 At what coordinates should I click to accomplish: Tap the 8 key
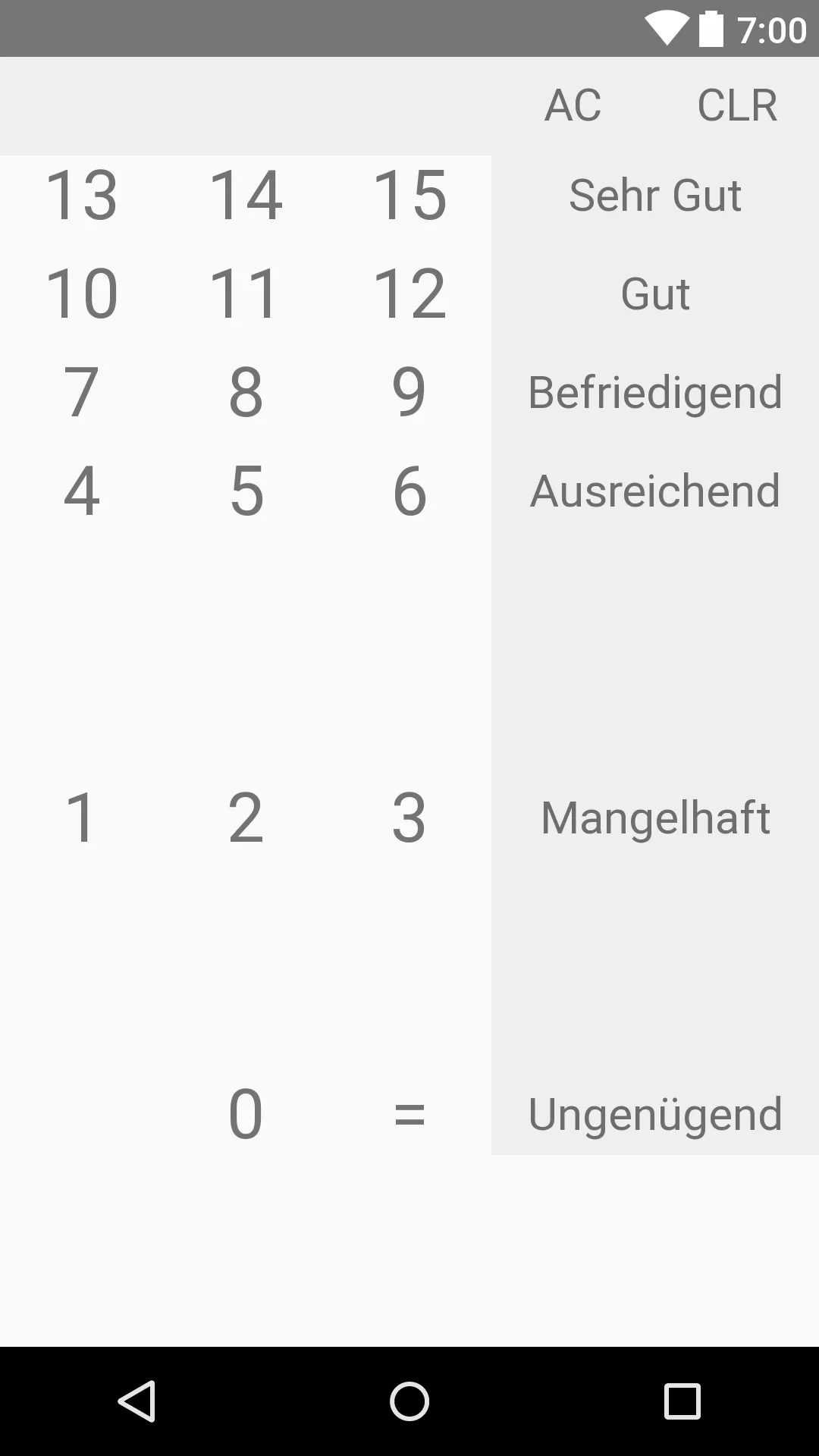[246, 392]
